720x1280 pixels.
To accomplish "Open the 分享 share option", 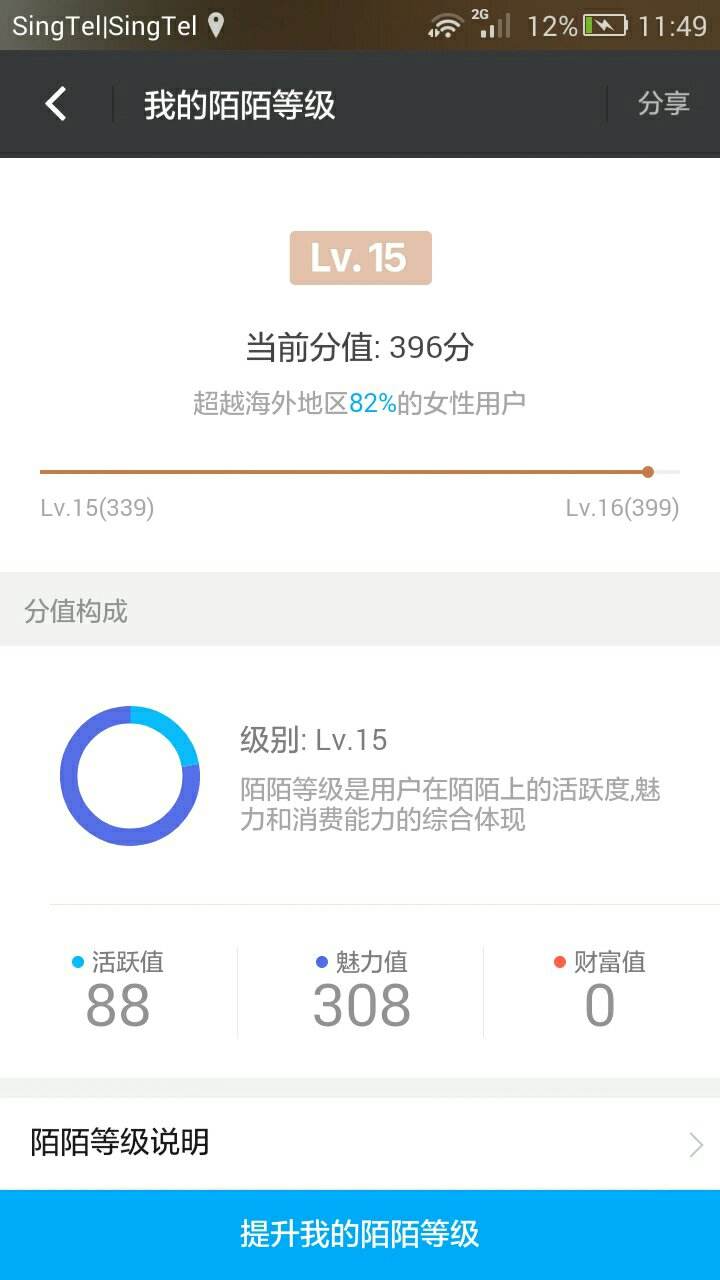I will tap(663, 102).
